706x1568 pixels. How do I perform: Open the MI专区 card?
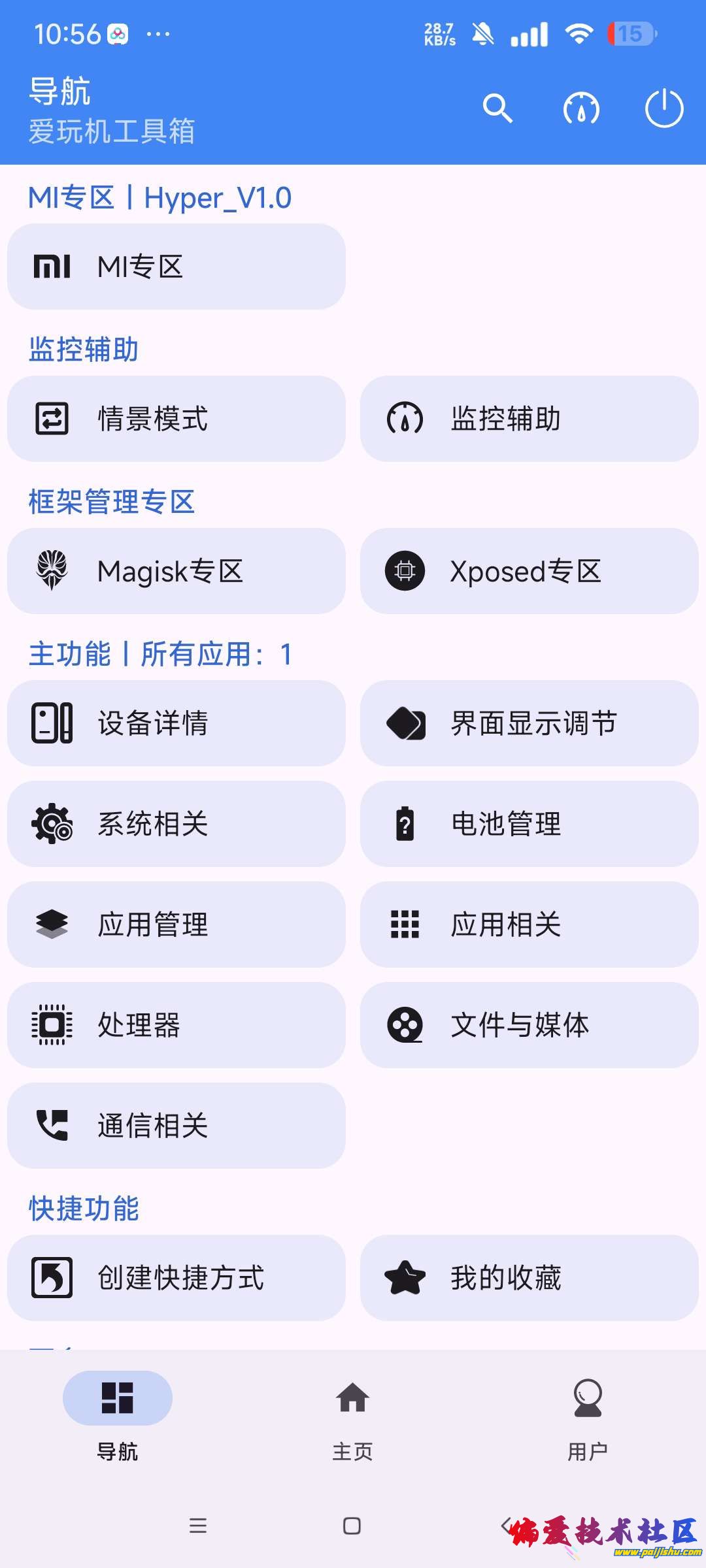(x=176, y=267)
